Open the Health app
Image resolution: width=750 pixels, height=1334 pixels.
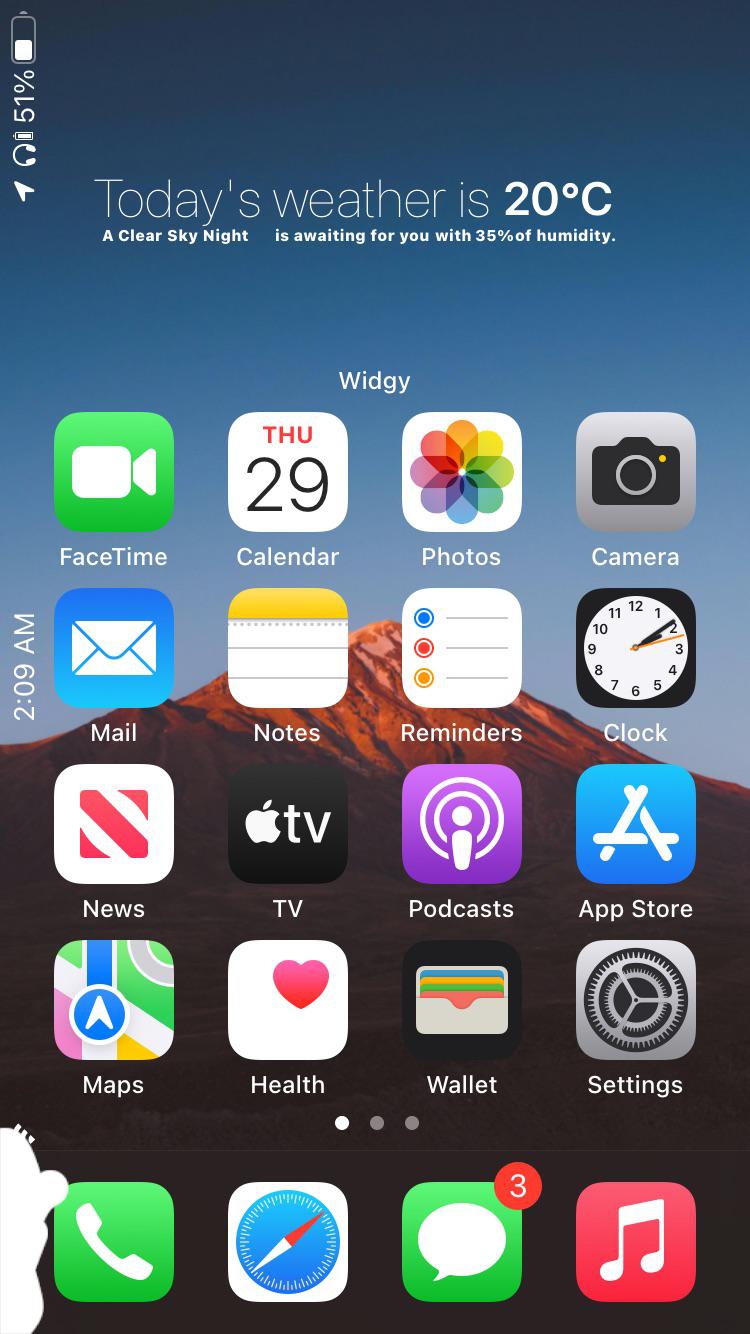coord(288,1000)
